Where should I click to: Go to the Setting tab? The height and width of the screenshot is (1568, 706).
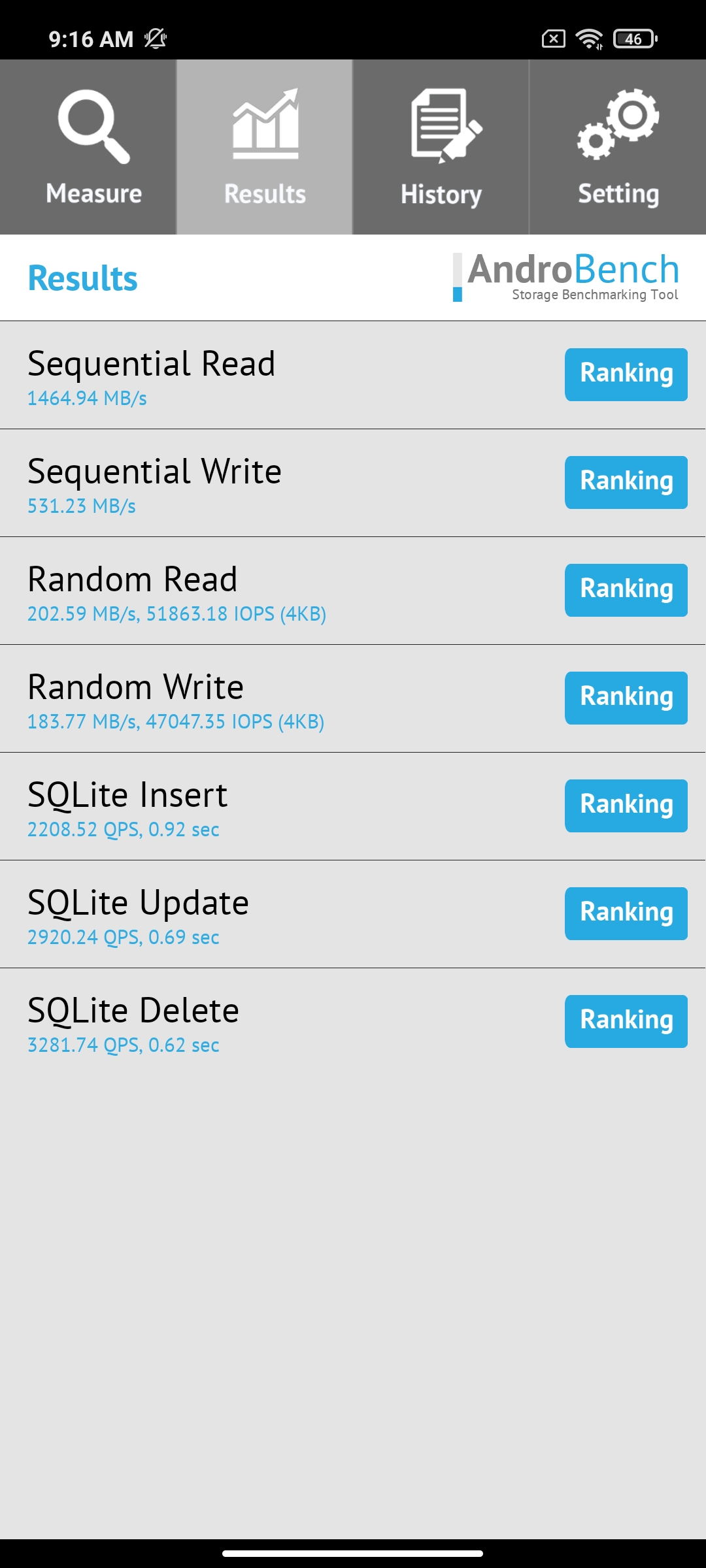(618, 147)
